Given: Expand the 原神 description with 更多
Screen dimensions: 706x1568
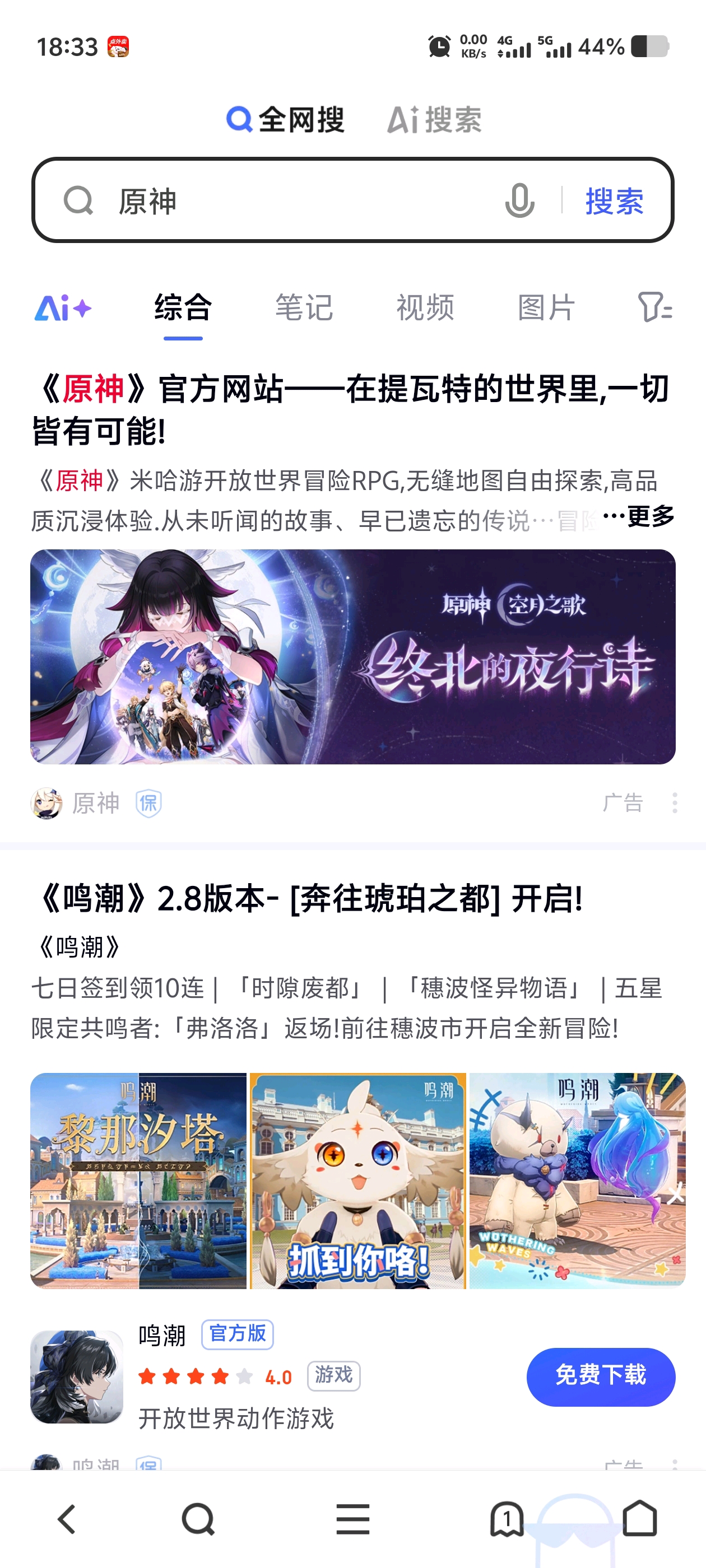Looking at the screenshot, I should (x=649, y=517).
